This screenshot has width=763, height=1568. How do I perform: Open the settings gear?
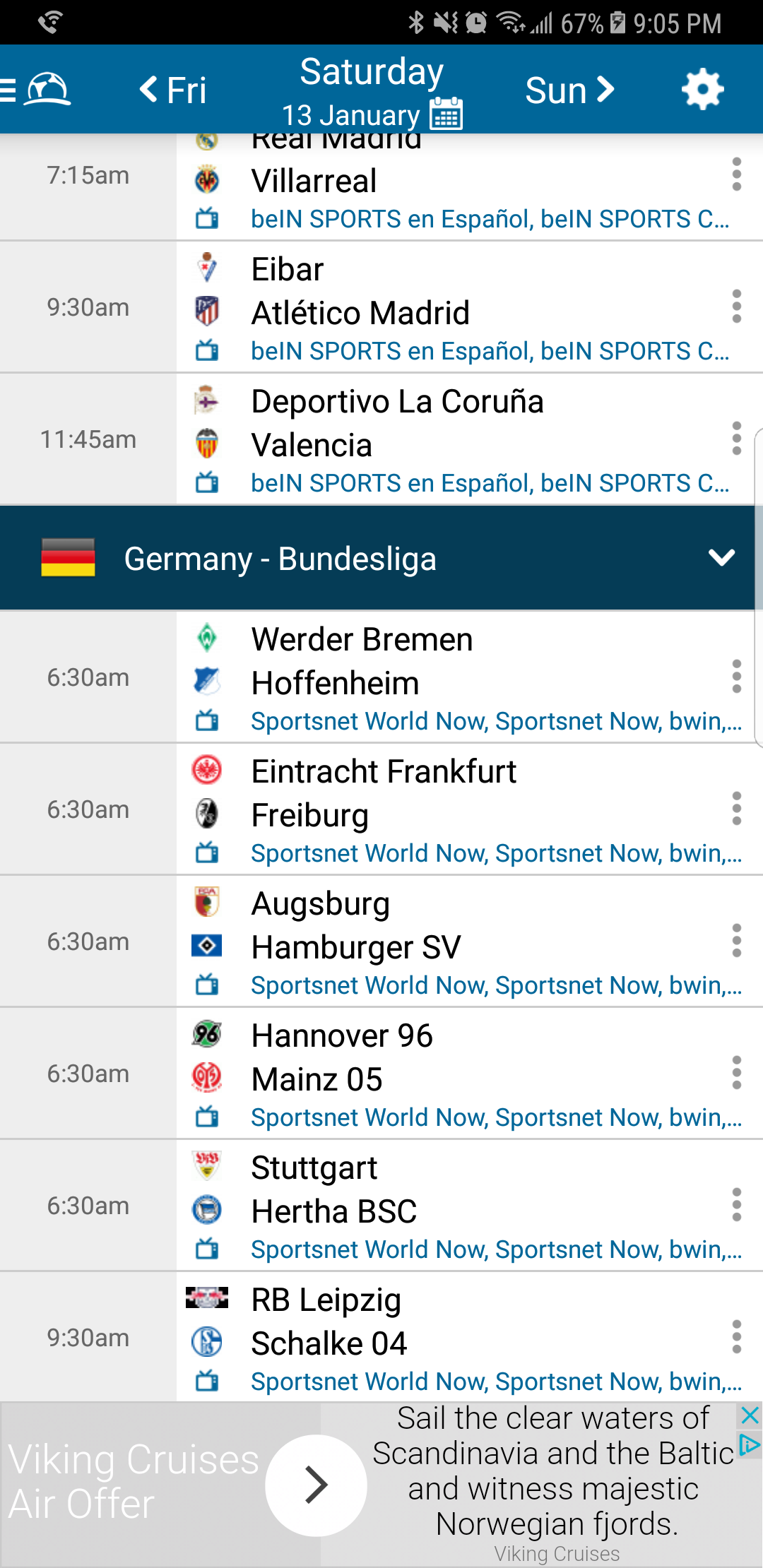click(x=702, y=90)
